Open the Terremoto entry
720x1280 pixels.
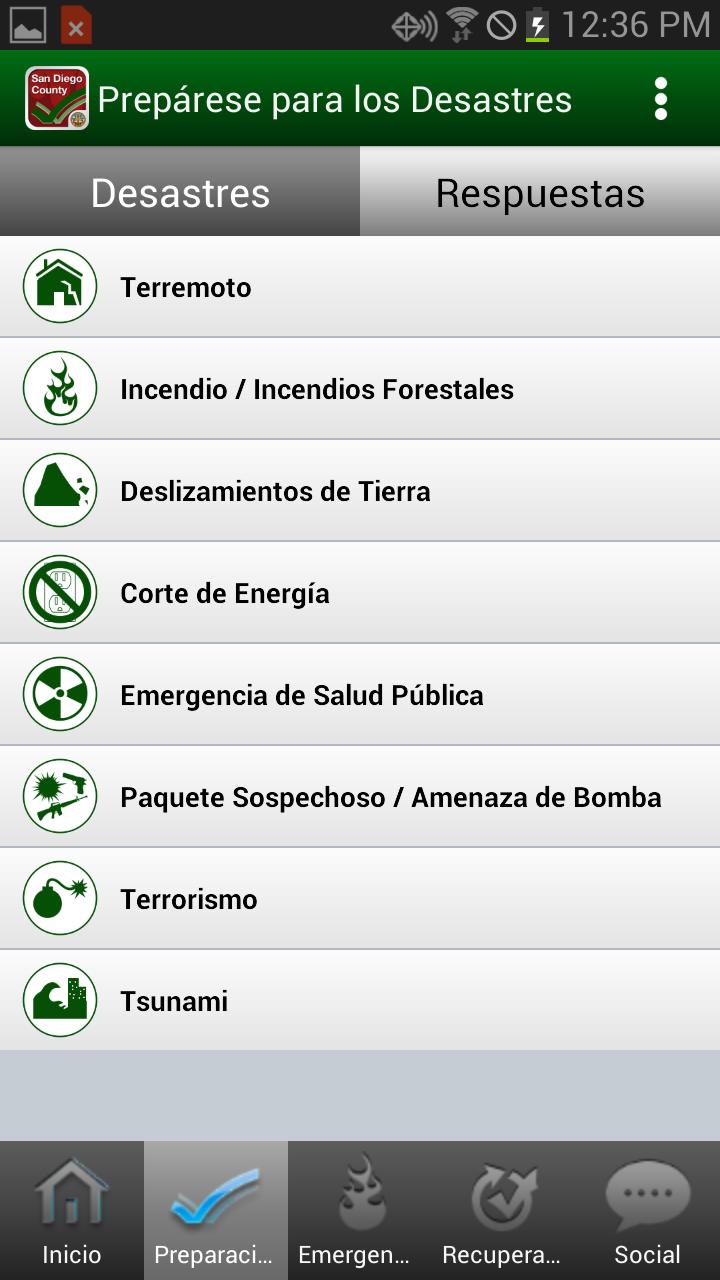360,287
